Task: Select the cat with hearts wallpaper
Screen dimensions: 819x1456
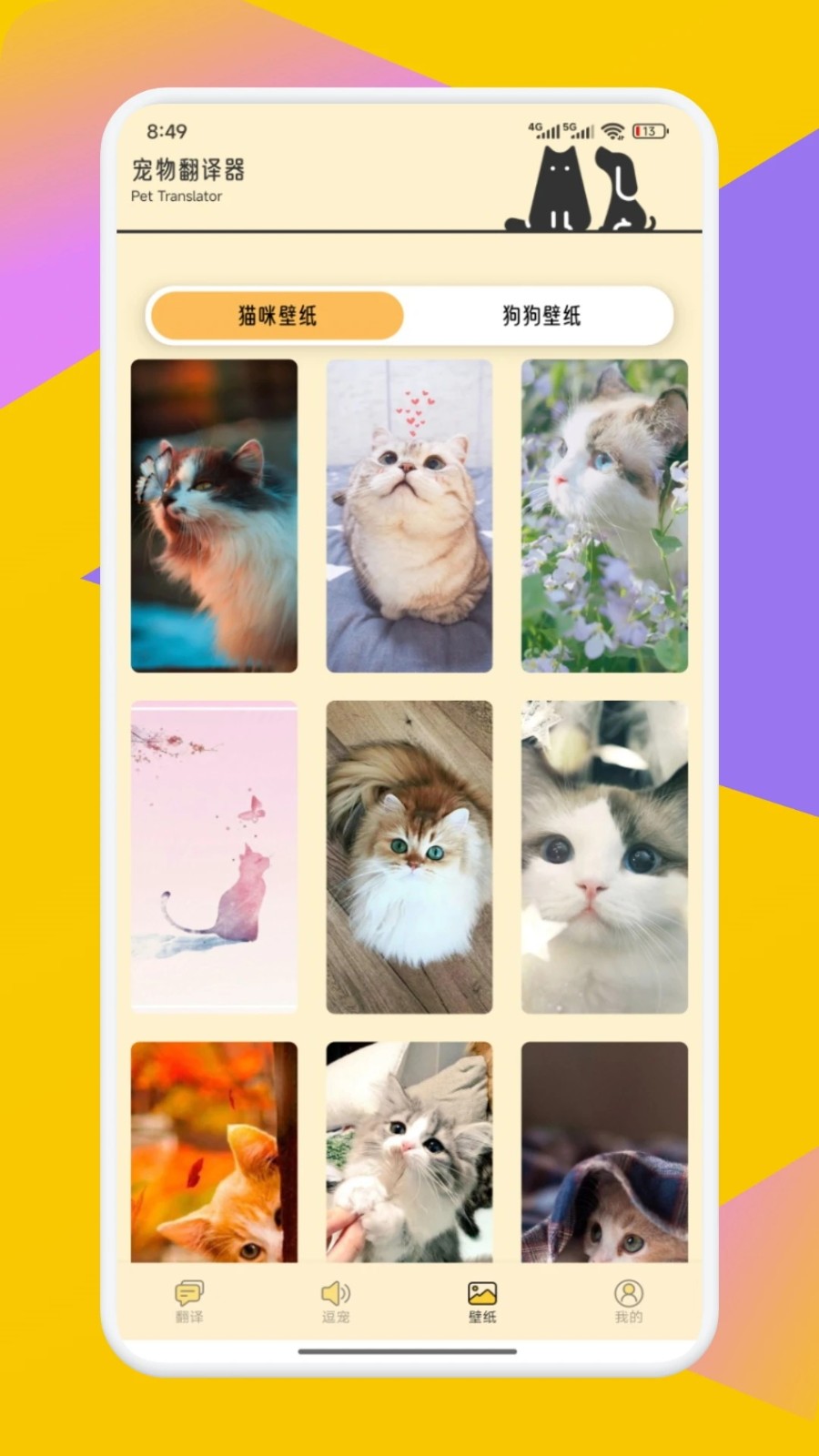Action: (409, 516)
